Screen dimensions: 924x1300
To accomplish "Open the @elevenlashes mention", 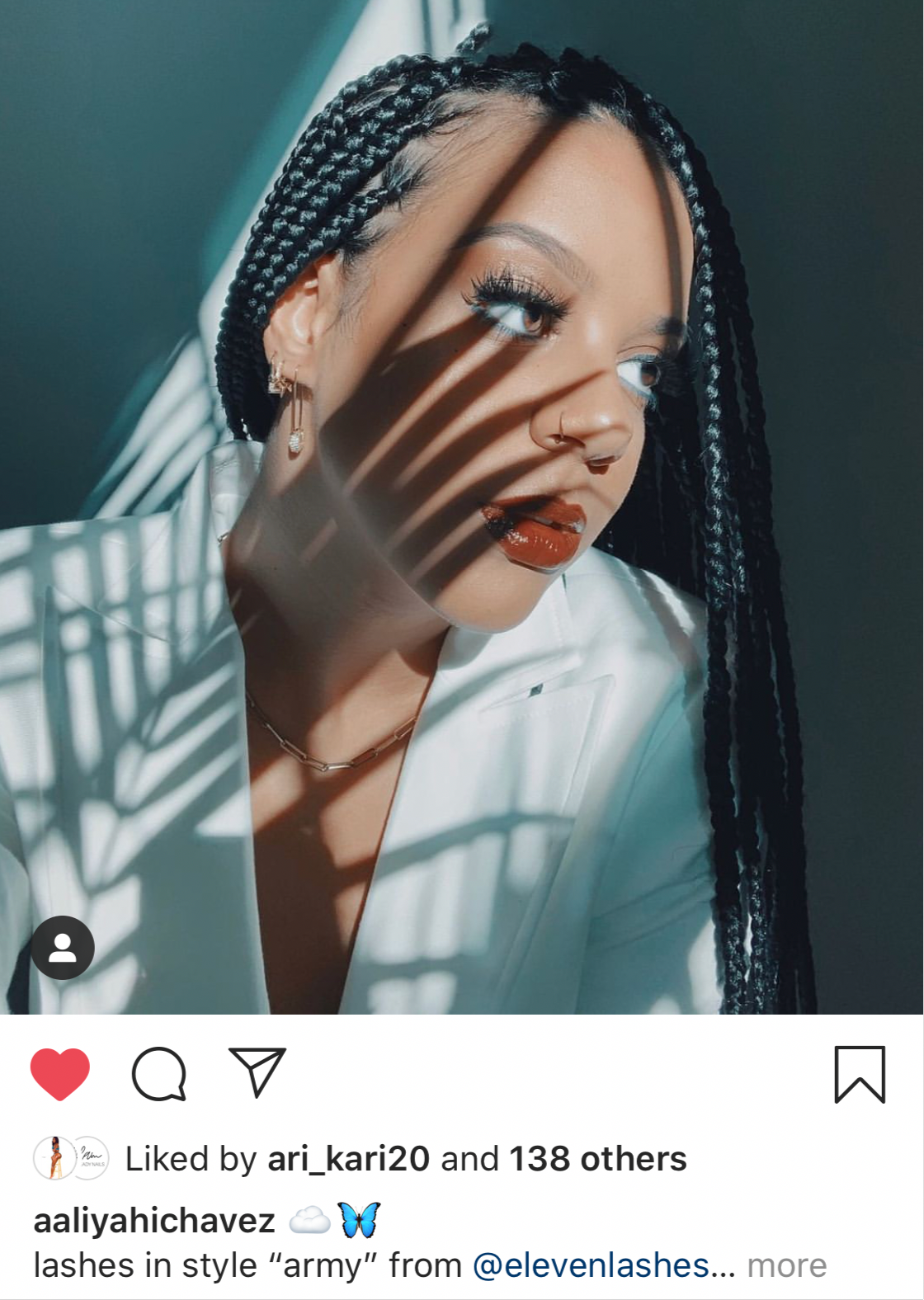I will tap(591, 1265).
